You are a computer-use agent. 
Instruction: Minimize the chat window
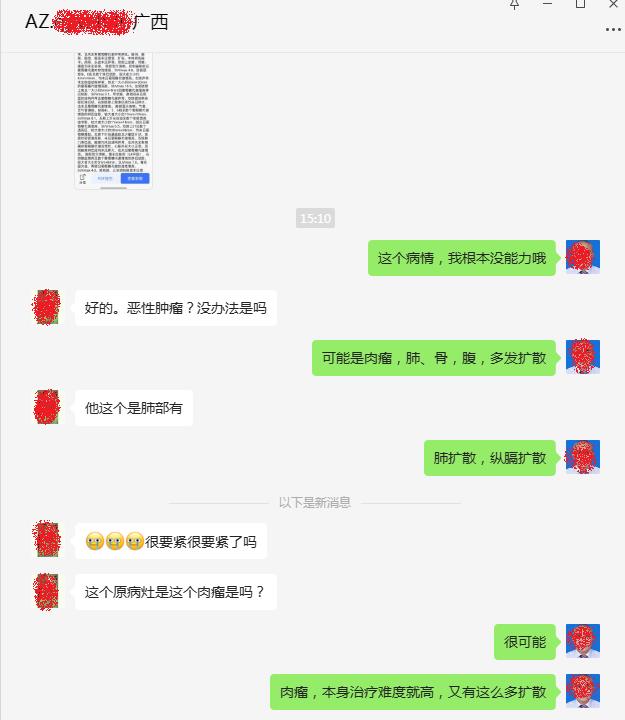pos(547,5)
